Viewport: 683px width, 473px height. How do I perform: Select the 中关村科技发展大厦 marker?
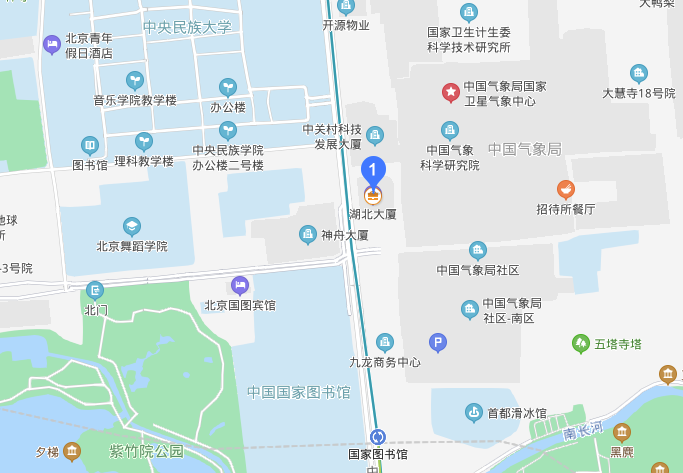pos(375,135)
